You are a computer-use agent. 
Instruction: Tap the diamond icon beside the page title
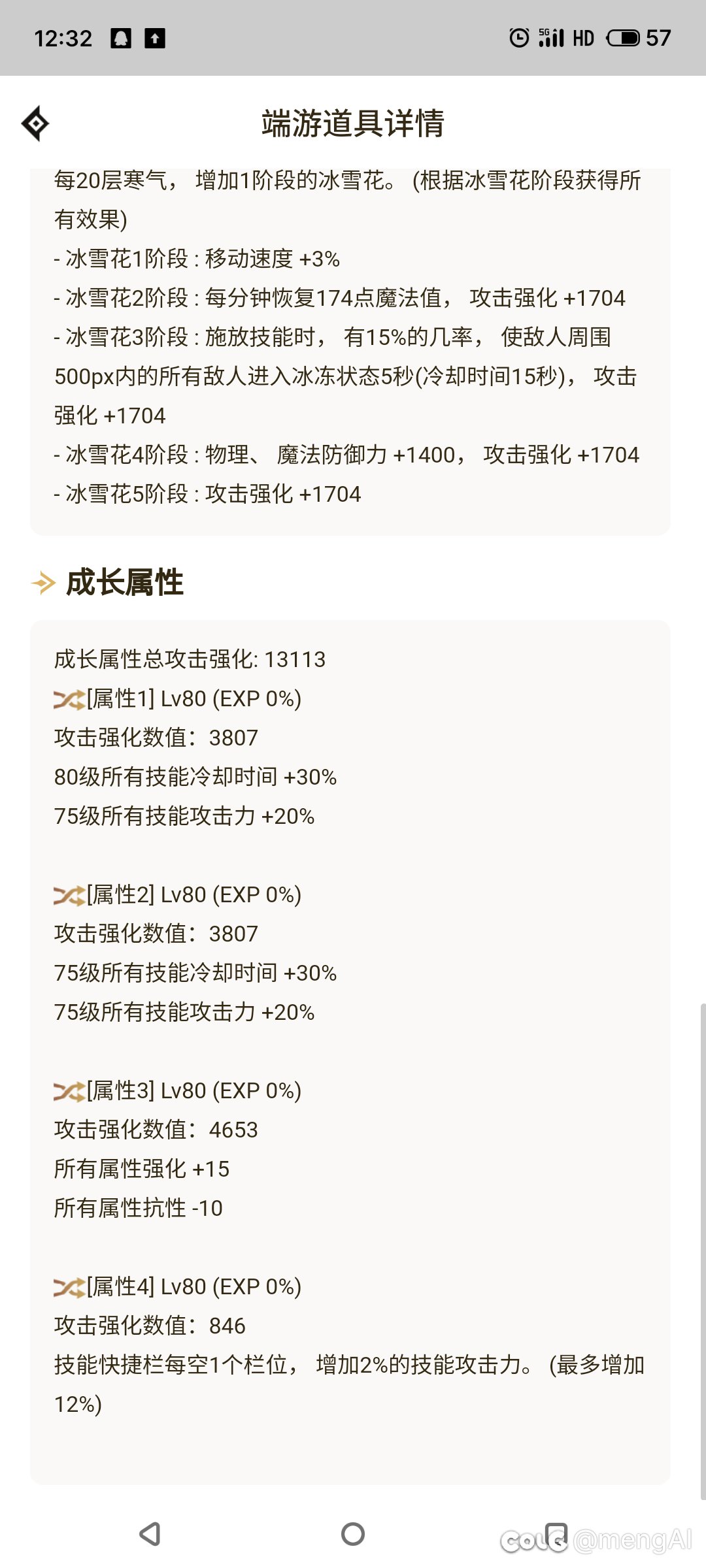click(x=35, y=123)
